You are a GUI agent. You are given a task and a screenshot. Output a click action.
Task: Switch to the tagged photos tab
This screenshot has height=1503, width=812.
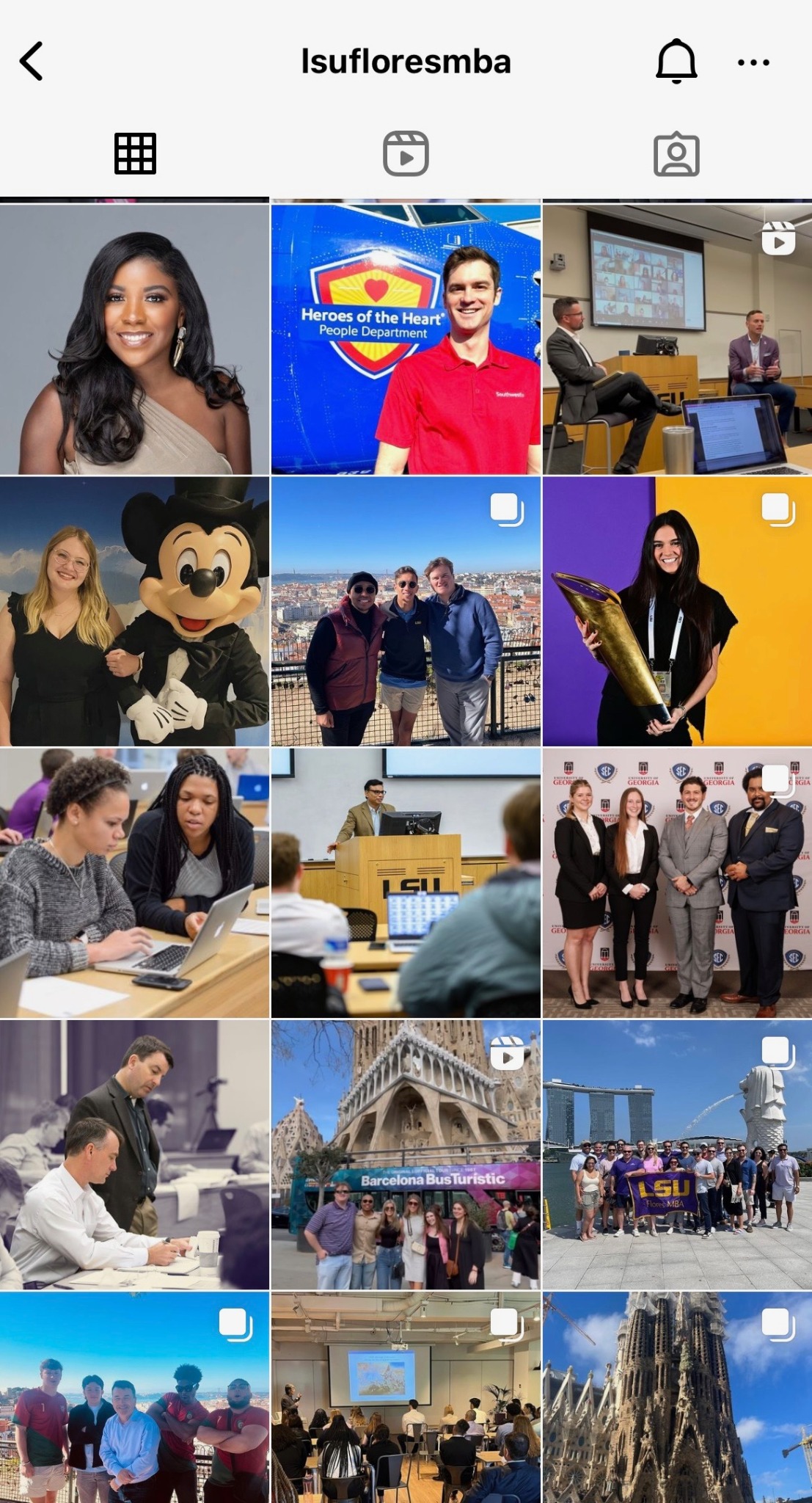click(x=676, y=154)
